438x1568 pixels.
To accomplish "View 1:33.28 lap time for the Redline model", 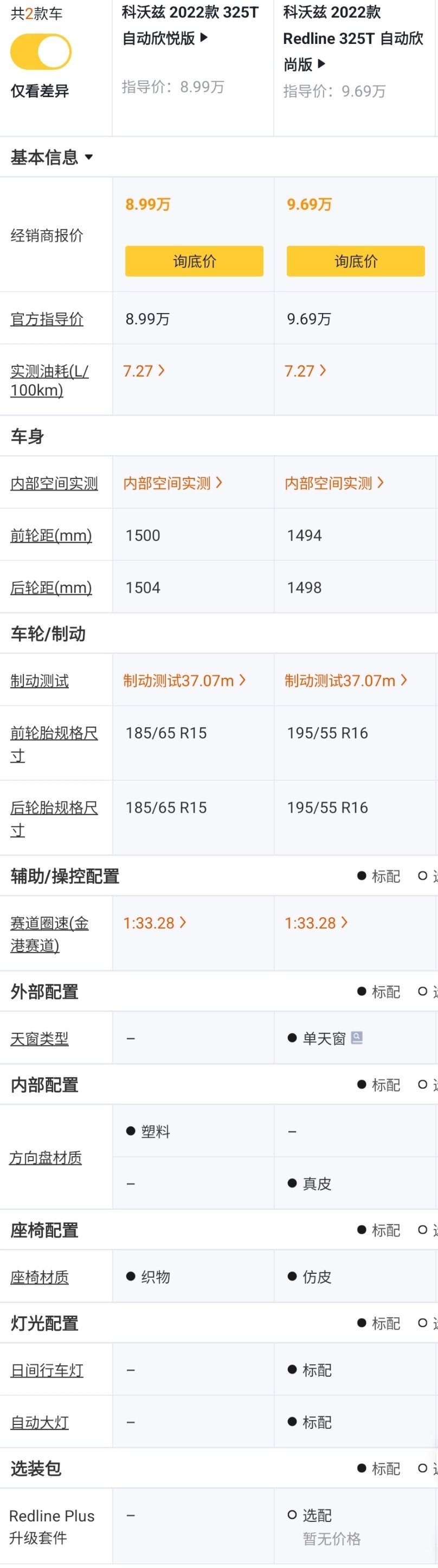I will coord(316,923).
